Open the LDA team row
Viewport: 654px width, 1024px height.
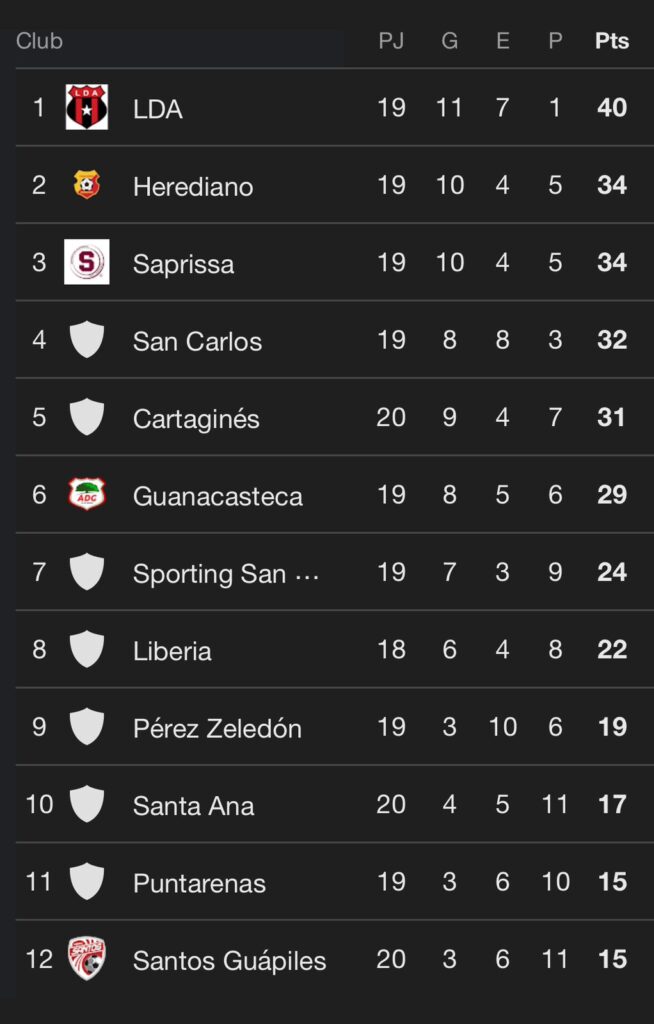click(x=158, y=109)
